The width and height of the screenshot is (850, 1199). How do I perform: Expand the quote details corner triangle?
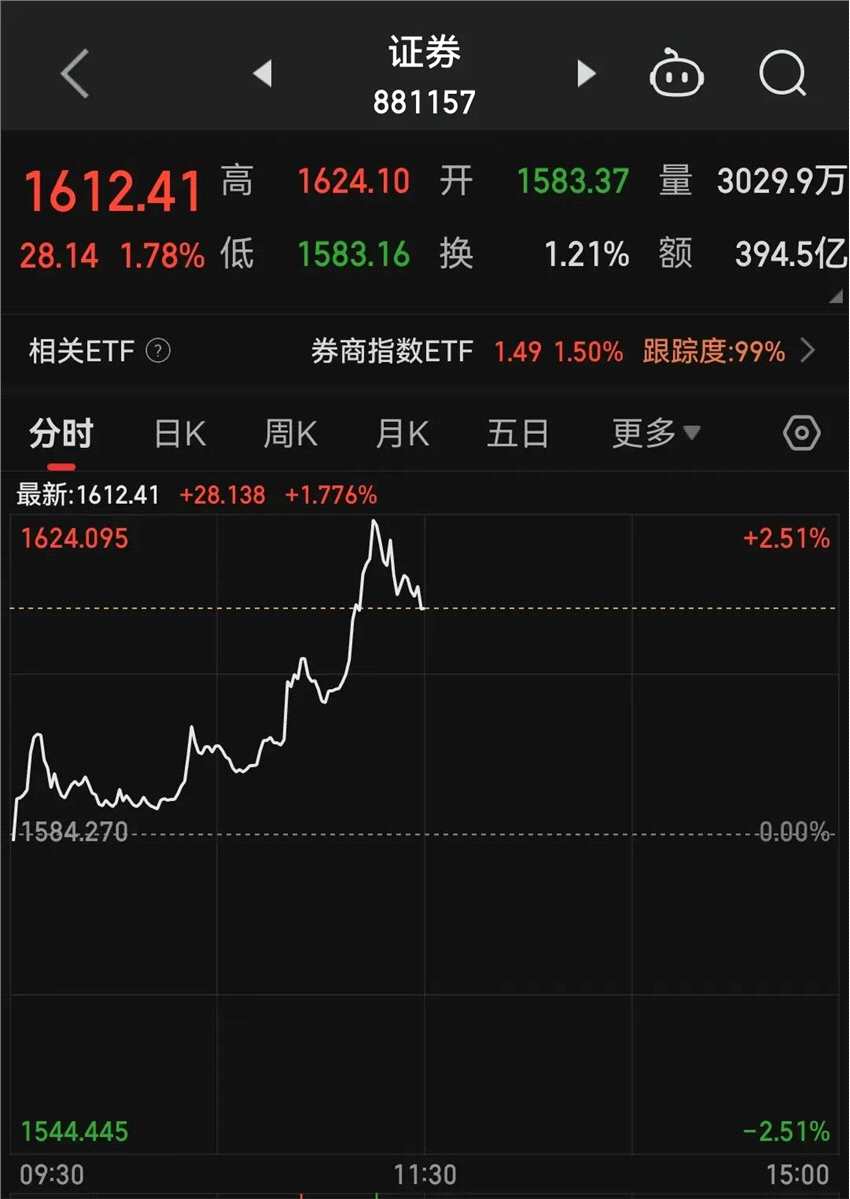click(836, 297)
